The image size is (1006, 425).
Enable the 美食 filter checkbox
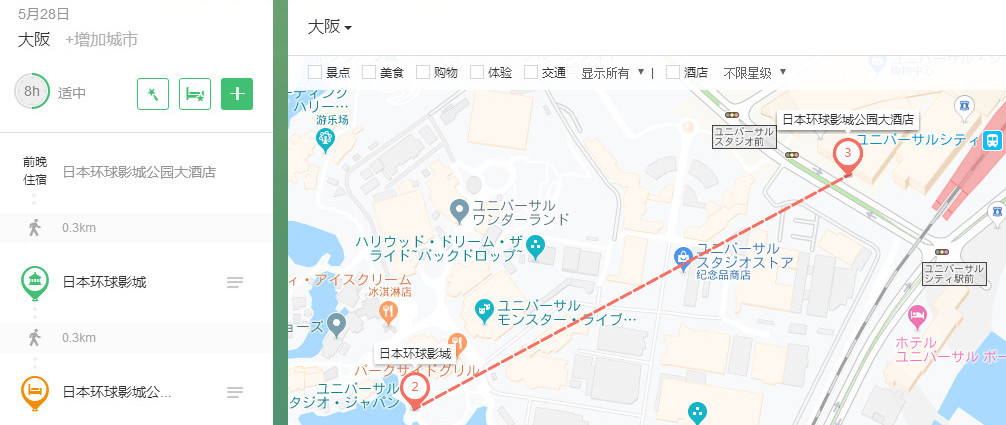(369, 72)
